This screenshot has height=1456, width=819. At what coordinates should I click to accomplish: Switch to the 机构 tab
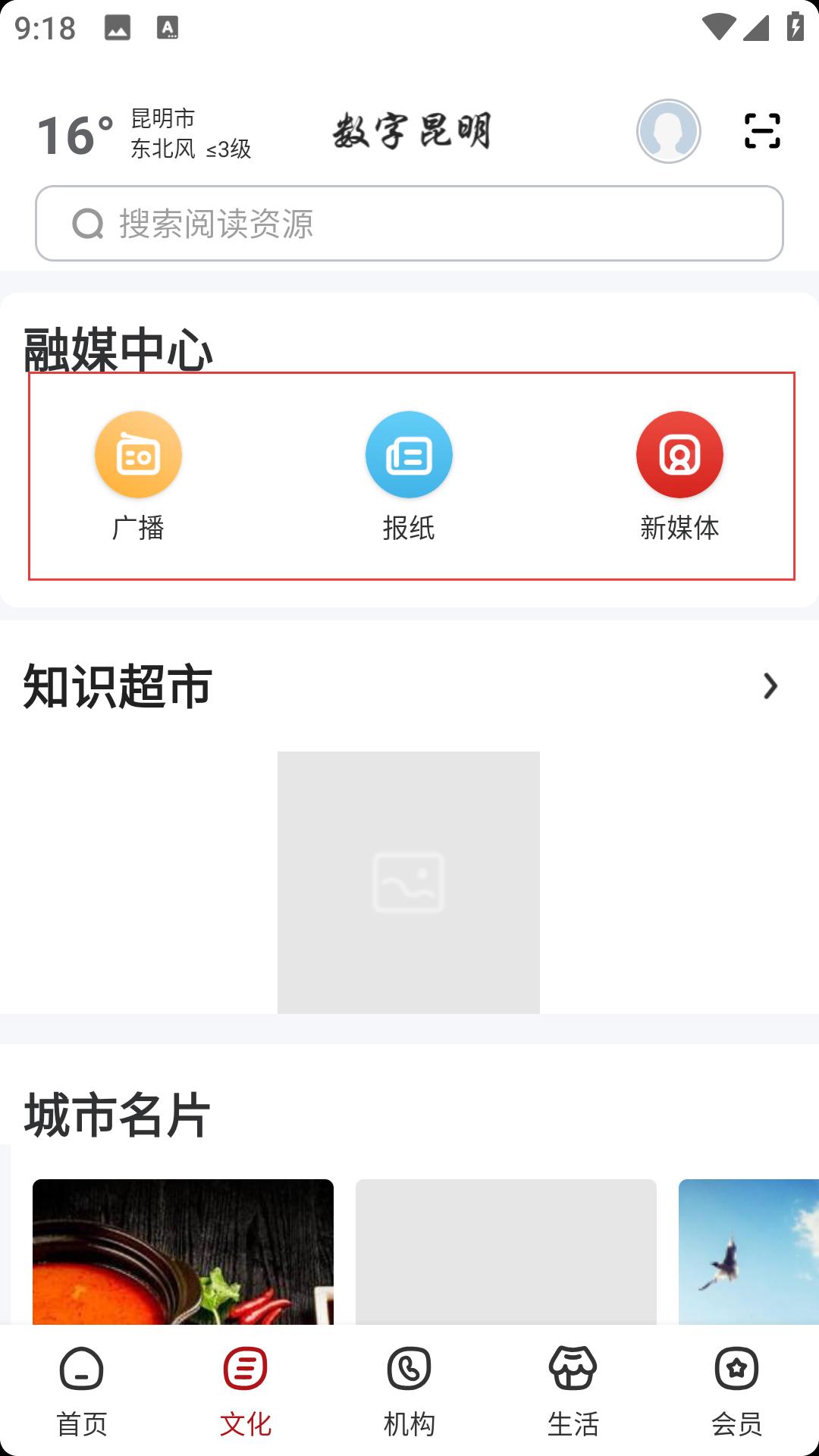tap(409, 1392)
